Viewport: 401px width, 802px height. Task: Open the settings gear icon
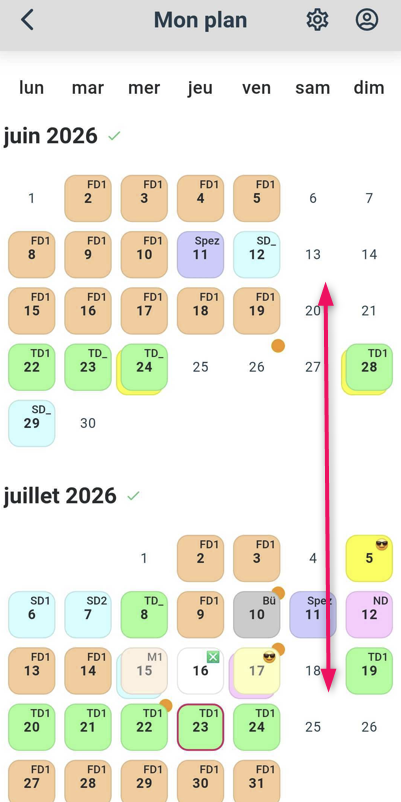click(x=317, y=20)
